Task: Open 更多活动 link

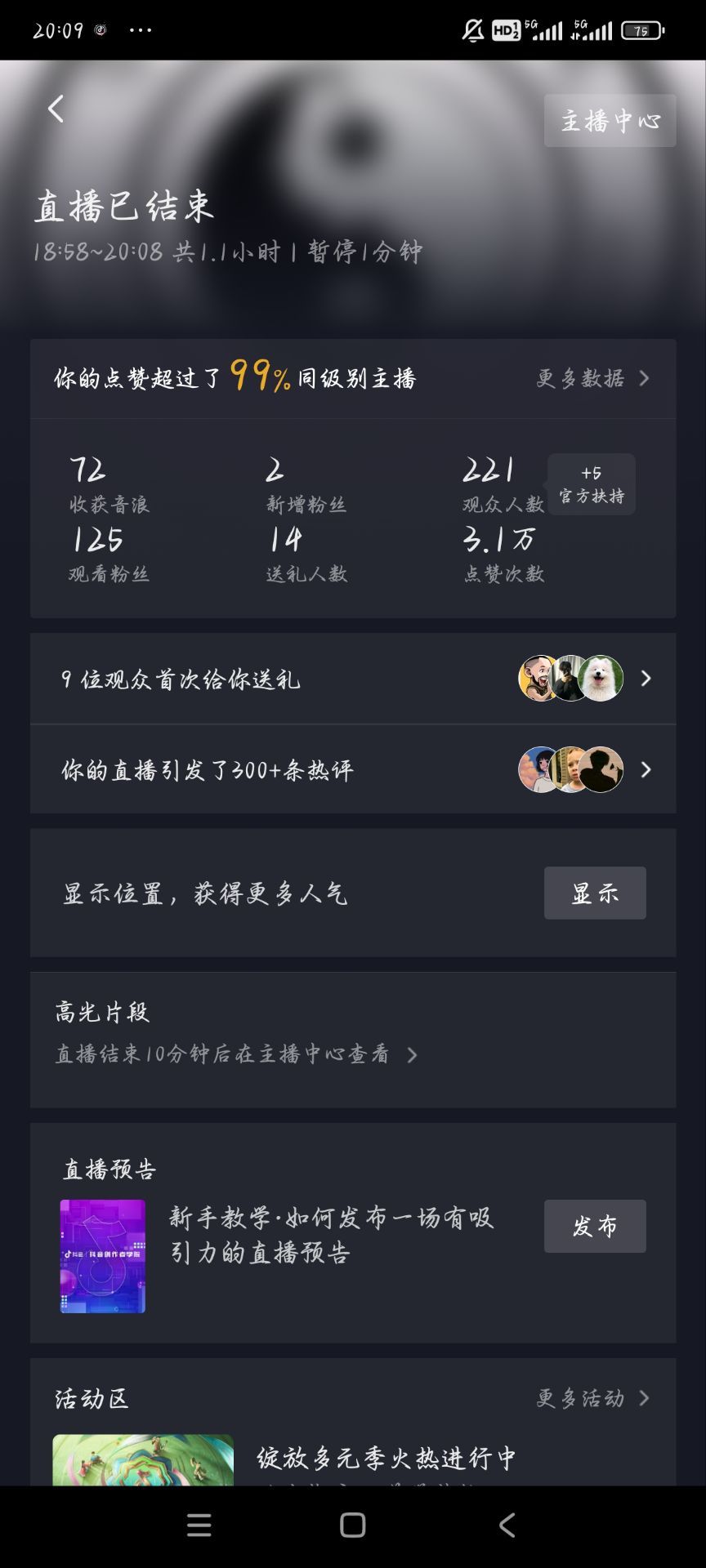Action: tap(592, 1398)
